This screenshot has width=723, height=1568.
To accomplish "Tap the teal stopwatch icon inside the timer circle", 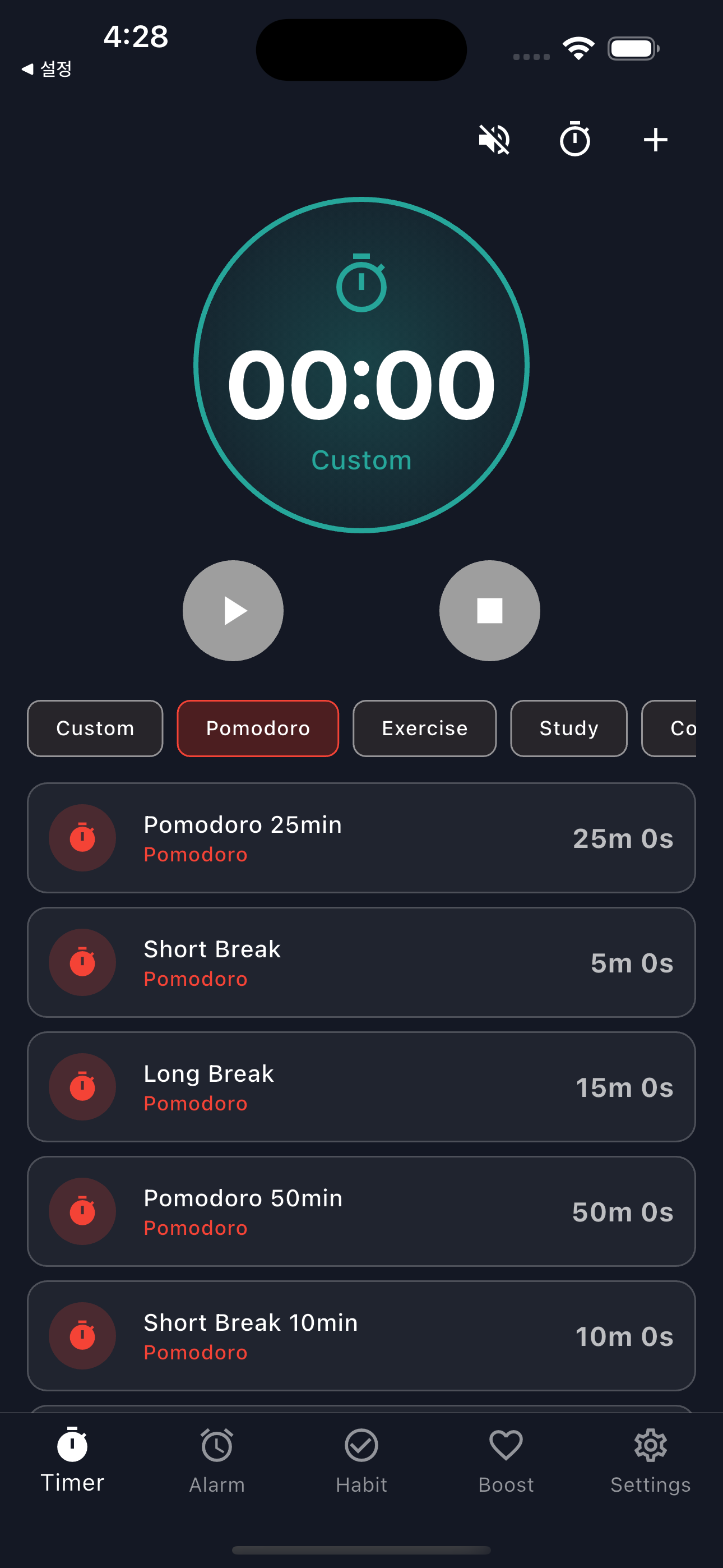I will click(x=361, y=281).
